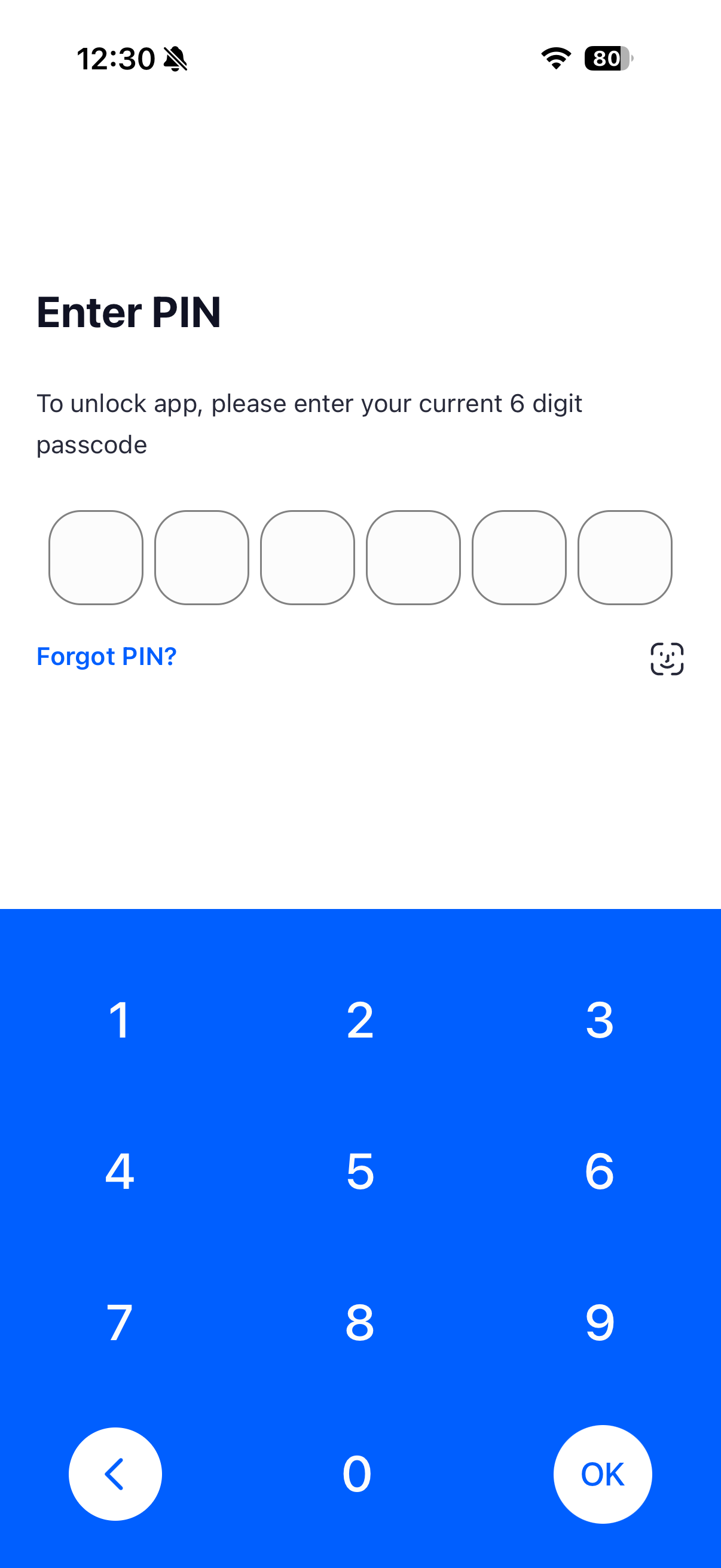Viewport: 721px width, 1568px height.
Task: Enter digit 2 on the keypad
Action: coord(359,1020)
